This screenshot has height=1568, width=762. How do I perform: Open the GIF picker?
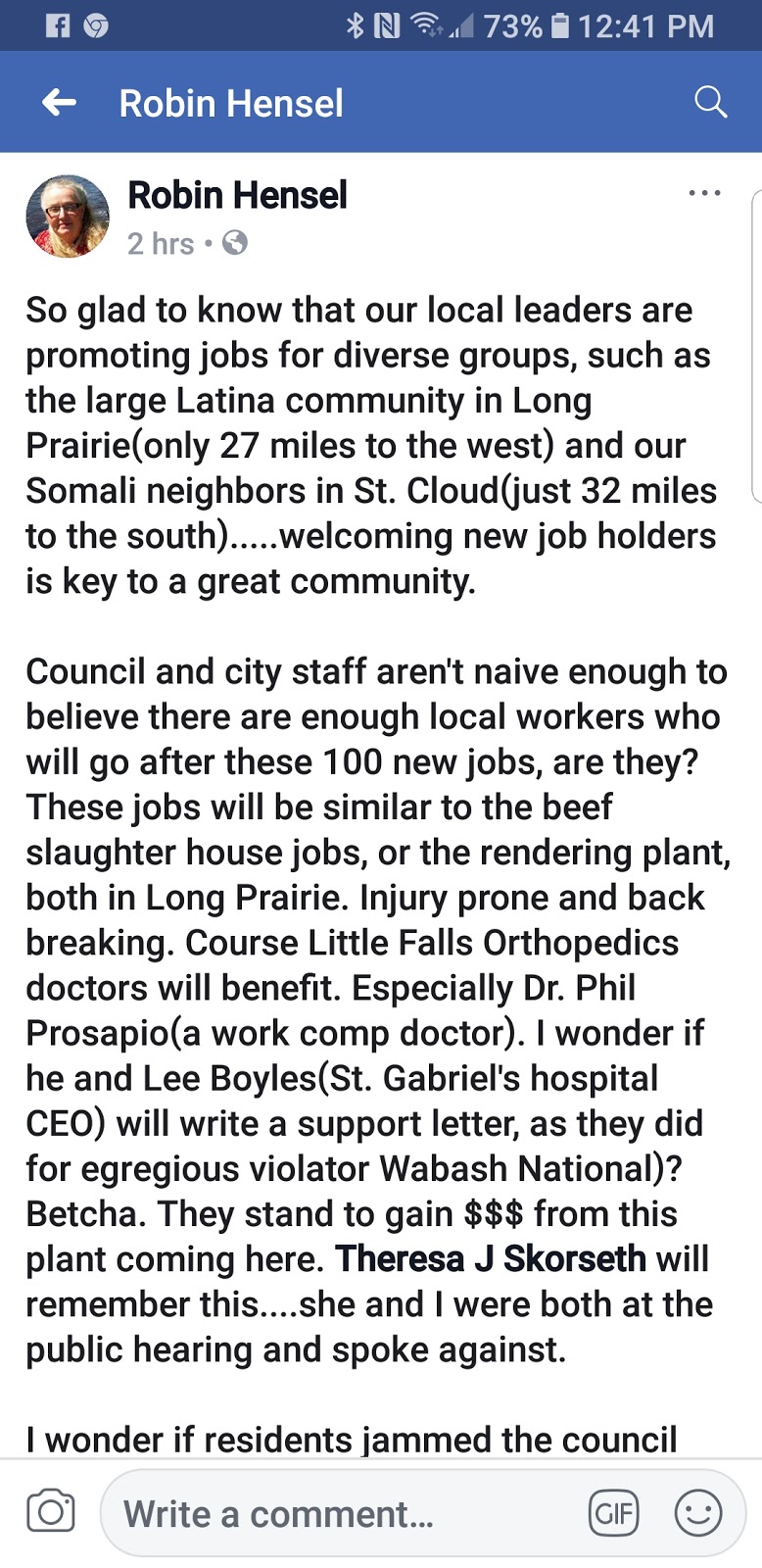613,1514
